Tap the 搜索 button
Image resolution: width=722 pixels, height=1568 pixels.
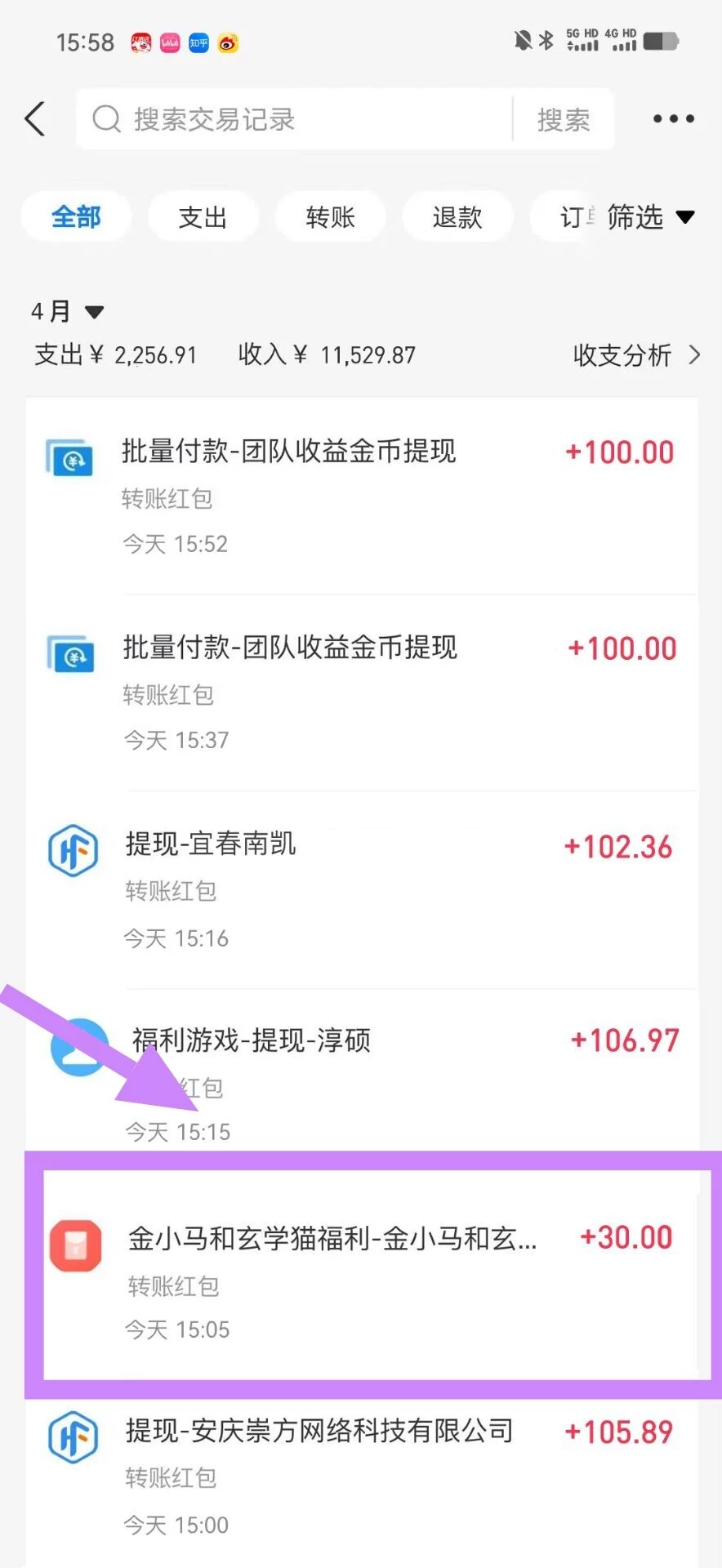click(564, 120)
